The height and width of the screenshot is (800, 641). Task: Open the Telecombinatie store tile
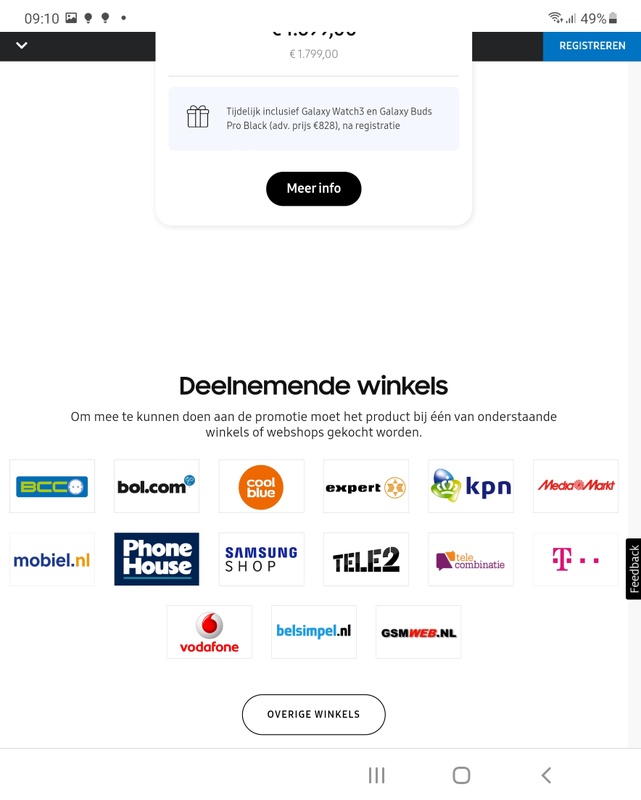[471, 560]
